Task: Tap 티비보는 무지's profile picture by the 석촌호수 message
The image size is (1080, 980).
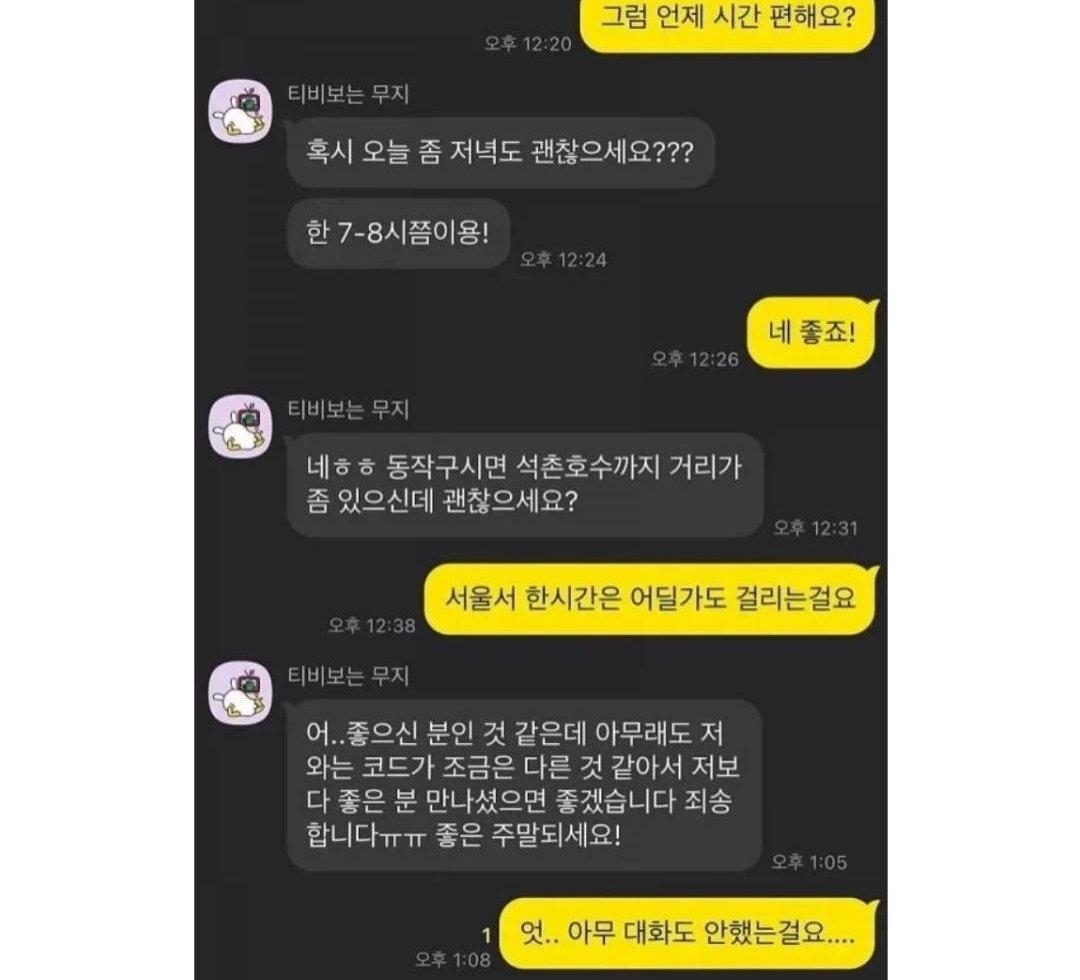Action: 240,427
